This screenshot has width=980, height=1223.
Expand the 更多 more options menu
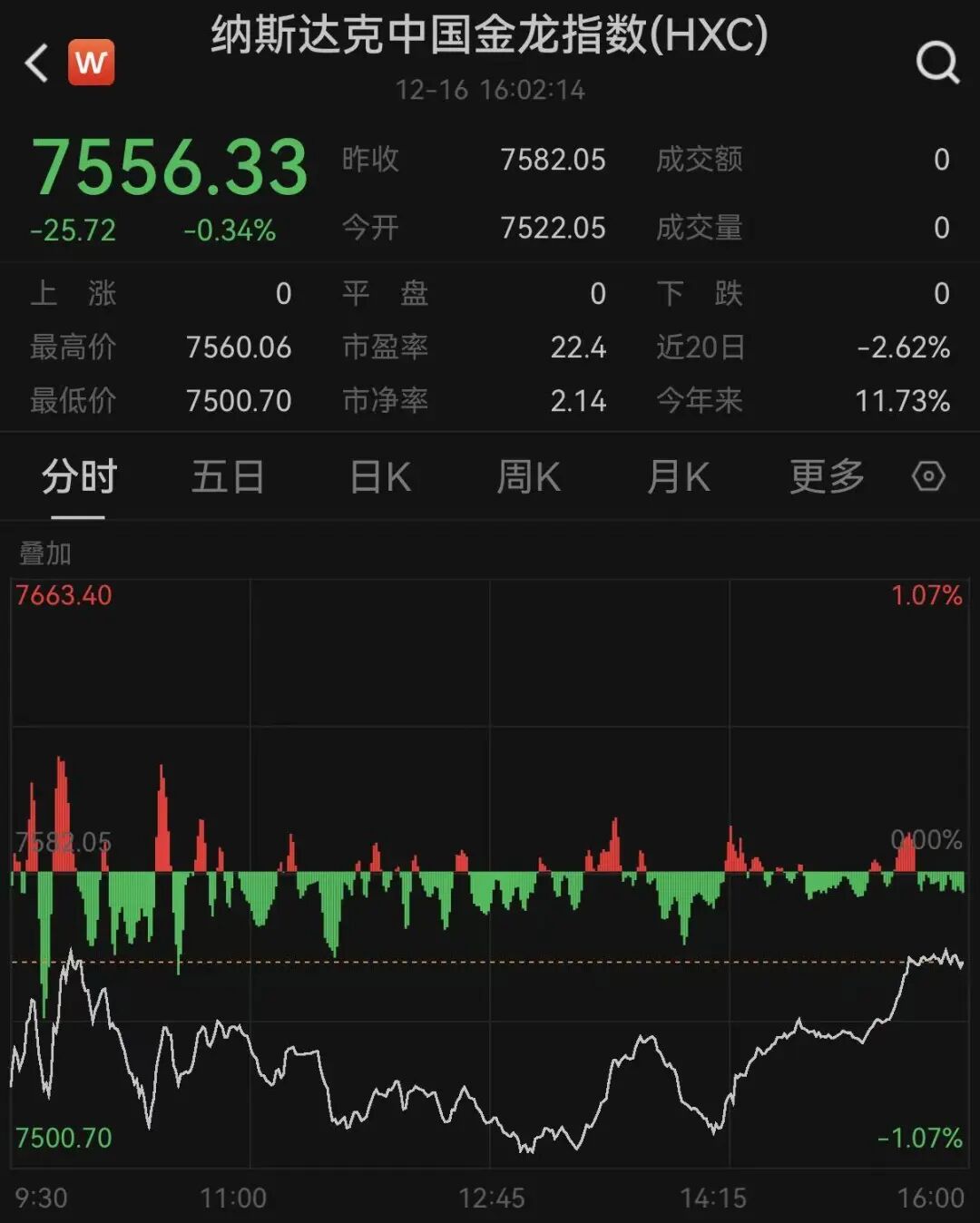pyautogui.click(x=824, y=475)
